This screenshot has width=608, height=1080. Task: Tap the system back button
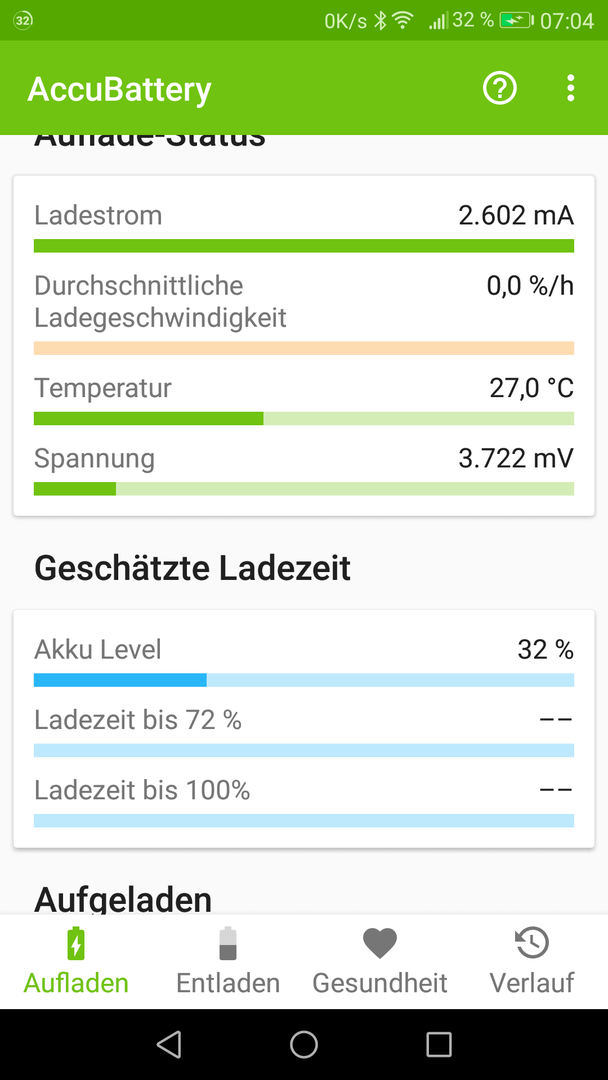click(169, 1044)
